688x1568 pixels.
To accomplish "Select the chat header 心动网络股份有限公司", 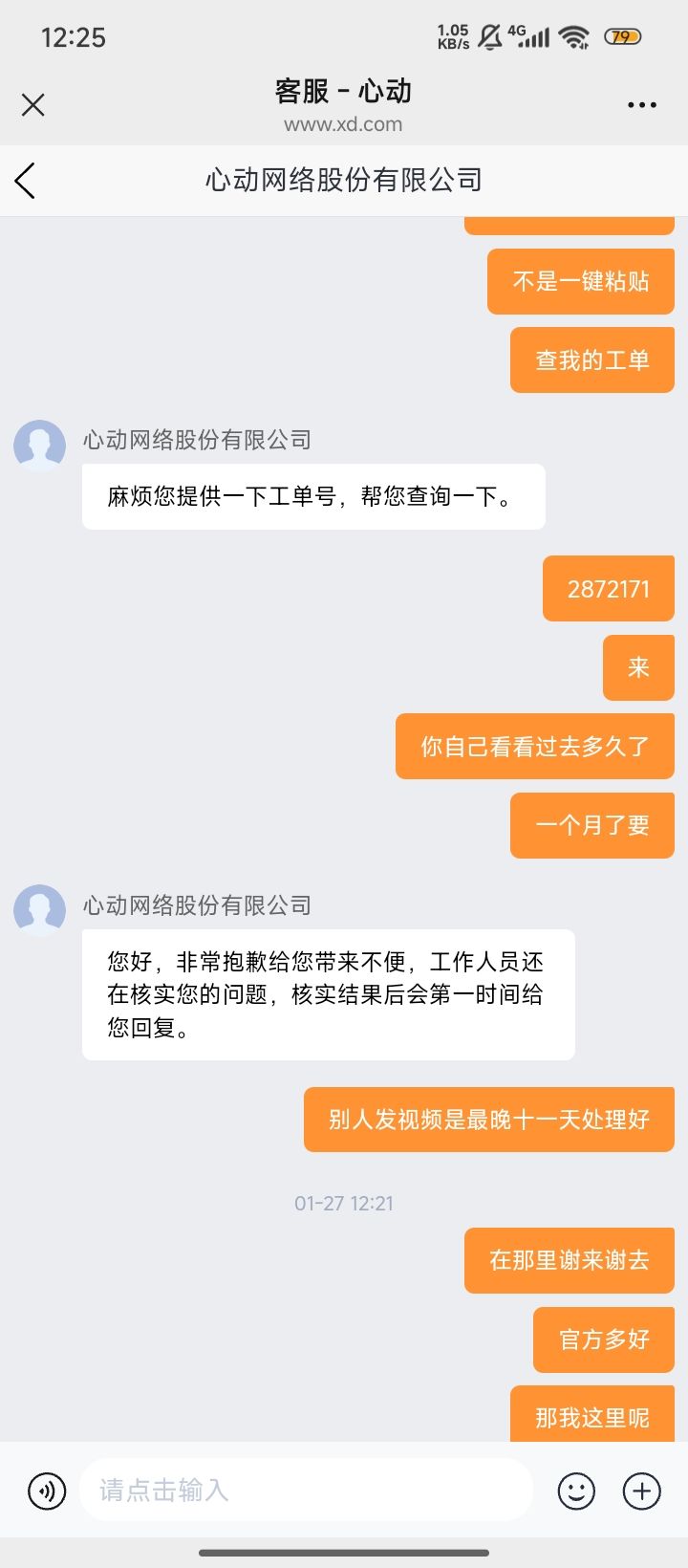I will 344,181.
